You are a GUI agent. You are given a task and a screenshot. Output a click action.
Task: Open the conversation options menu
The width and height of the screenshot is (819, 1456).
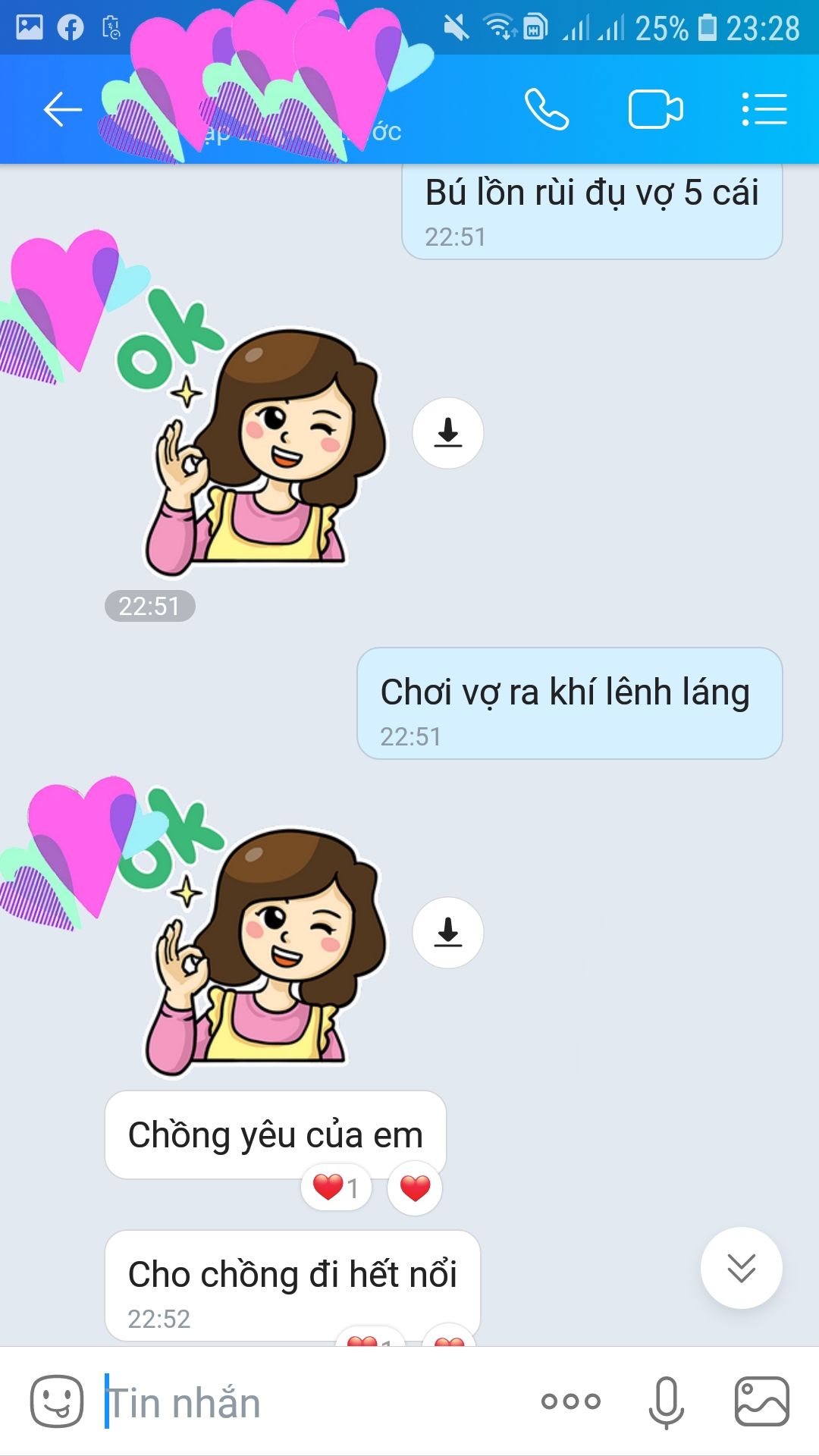click(764, 110)
